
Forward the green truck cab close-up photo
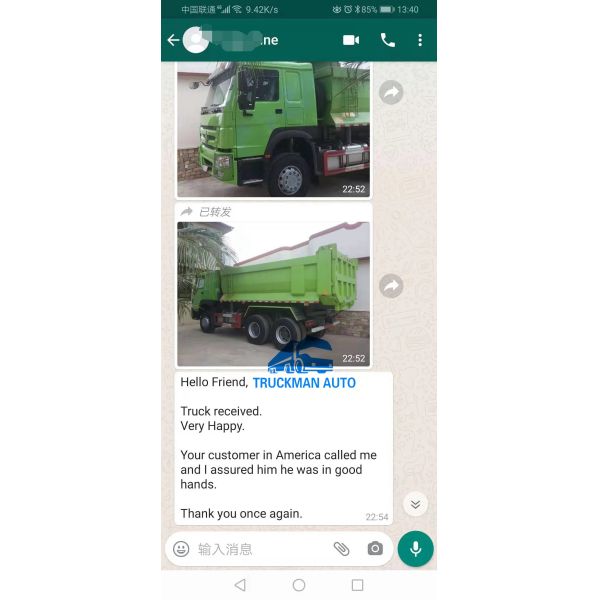tap(391, 93)
